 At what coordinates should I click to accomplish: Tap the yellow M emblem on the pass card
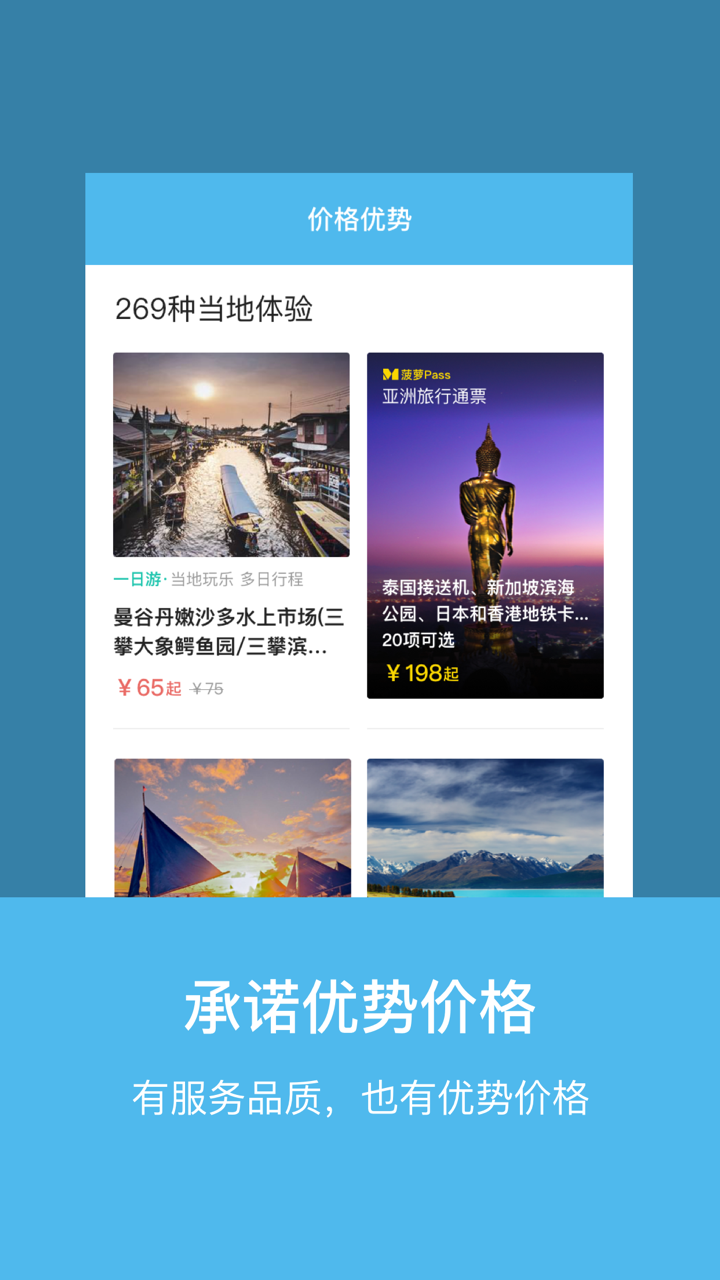(389, 374)
